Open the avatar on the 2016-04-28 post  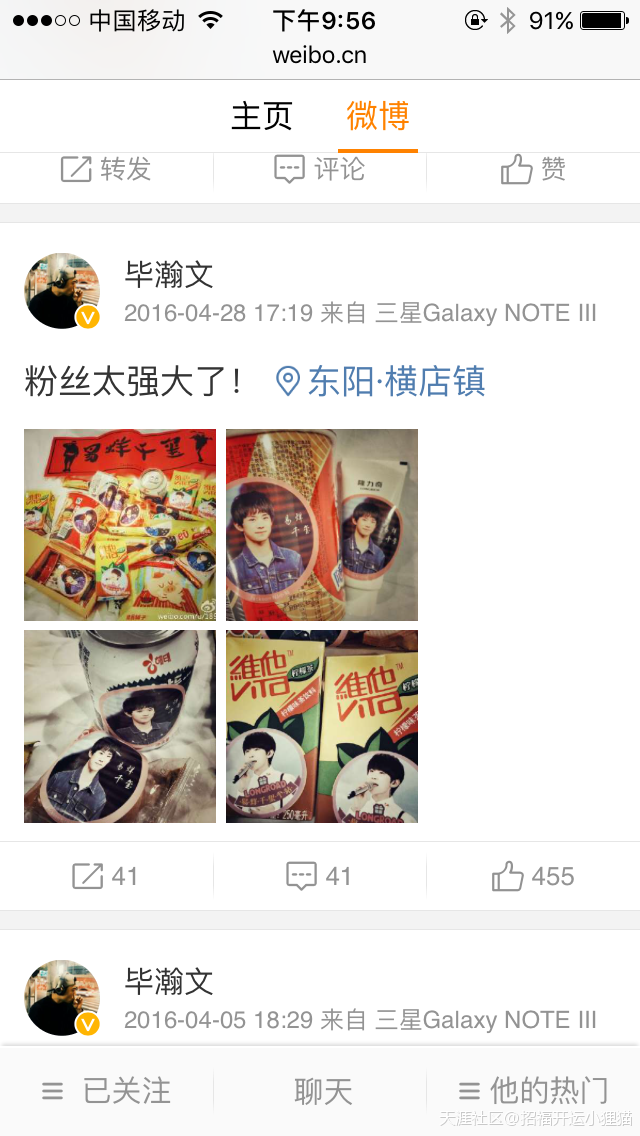pyautogui.click(x=62, y=291)
